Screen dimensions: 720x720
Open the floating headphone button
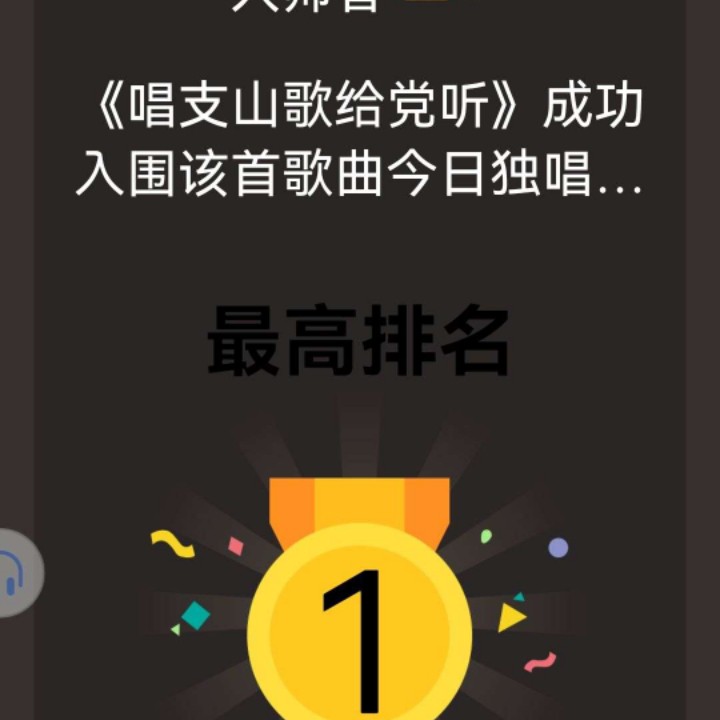pyautogui.click(x=14, y=572)
